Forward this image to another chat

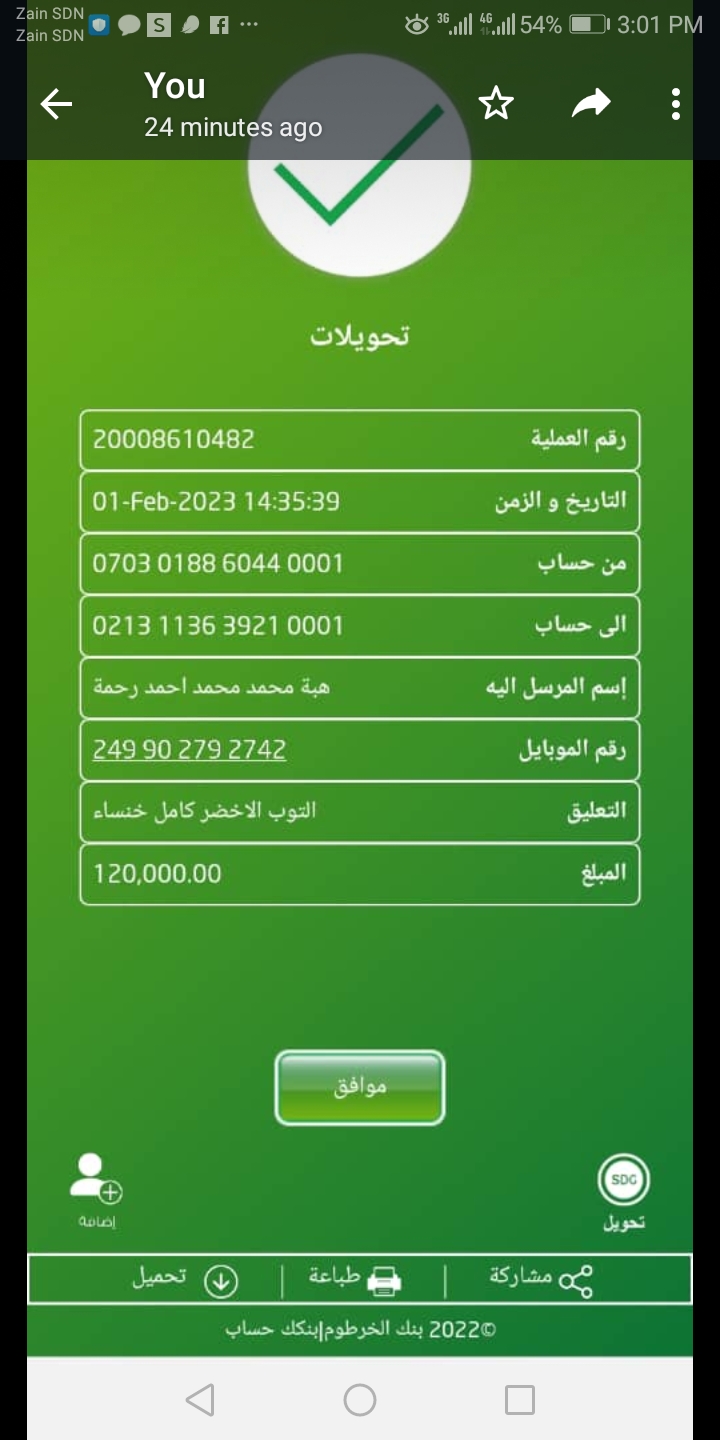(591, 103)
